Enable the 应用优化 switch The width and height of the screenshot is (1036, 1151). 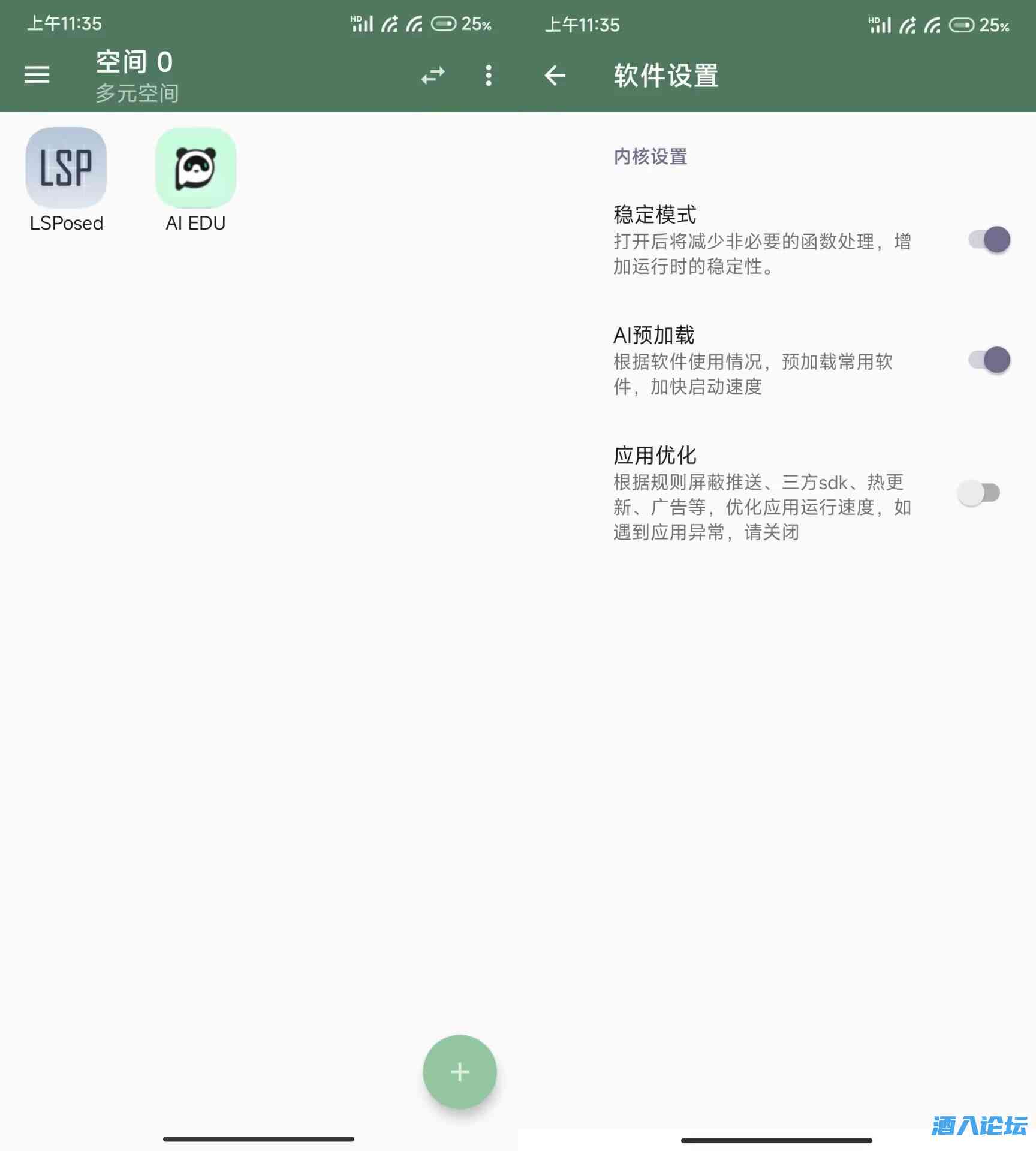tap(979, 493)
